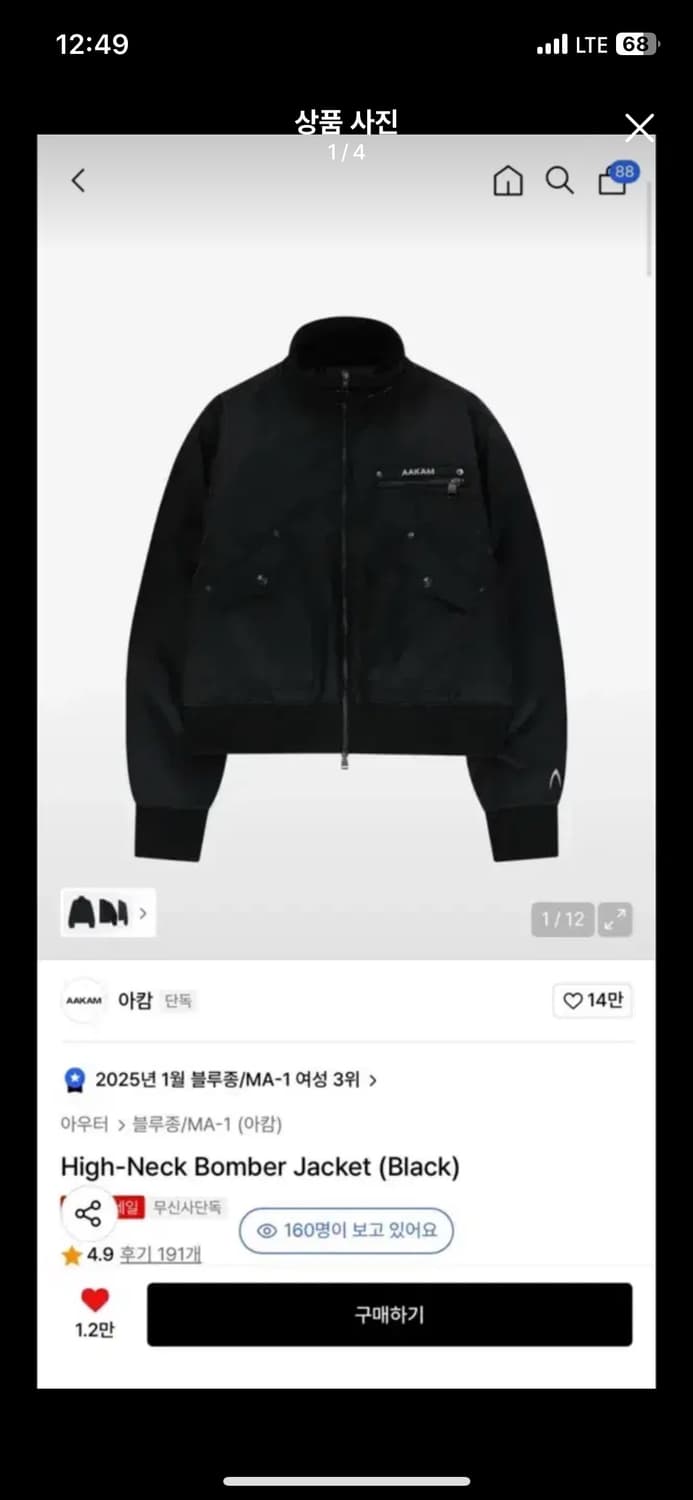The width and height of the screenshot is (693, 1500).
Task: Close the 상품 사진 photo viewer
Action: (639, 127)
